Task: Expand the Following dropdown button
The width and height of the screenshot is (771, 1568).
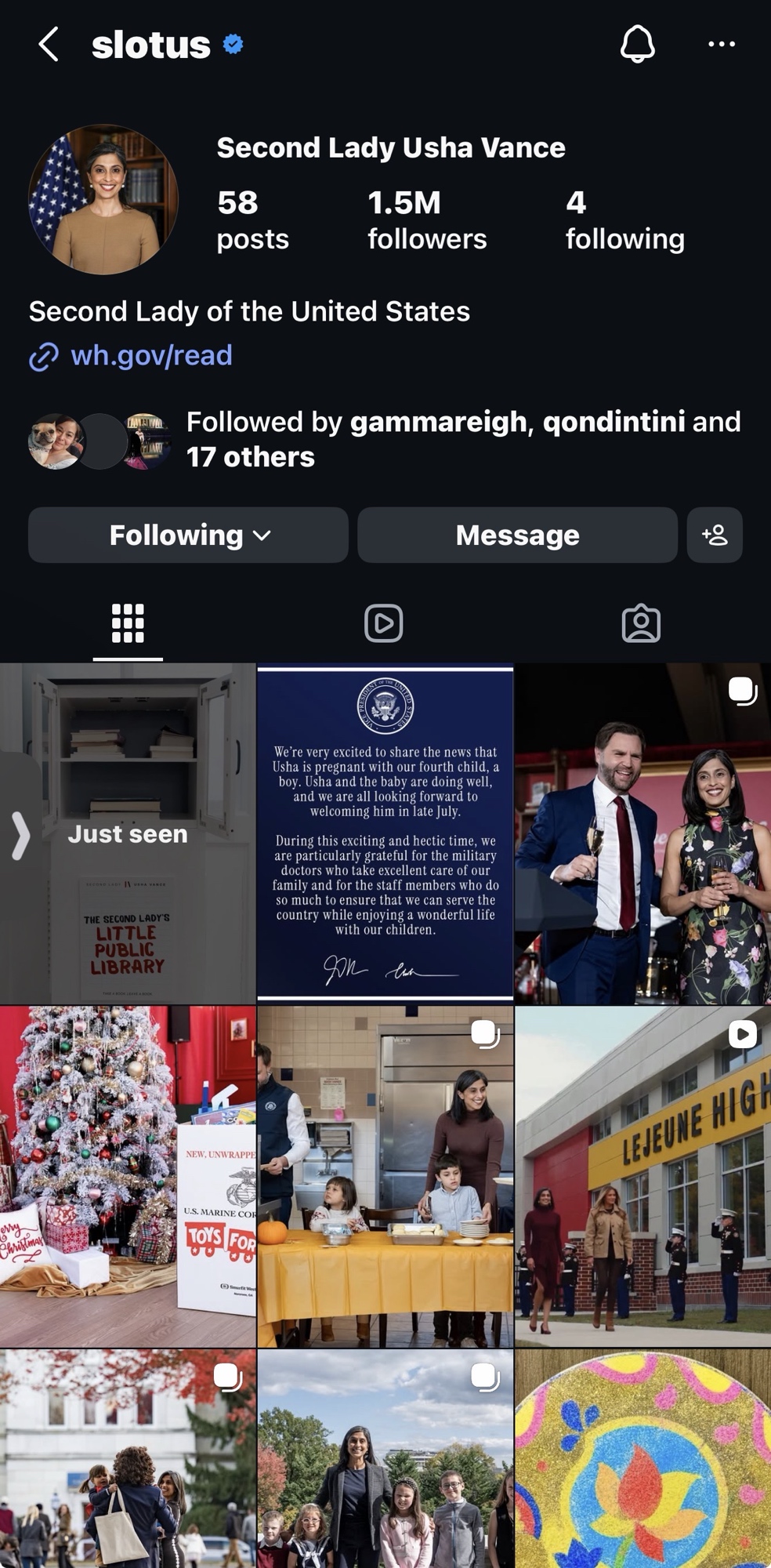Action: click(188, 535)
